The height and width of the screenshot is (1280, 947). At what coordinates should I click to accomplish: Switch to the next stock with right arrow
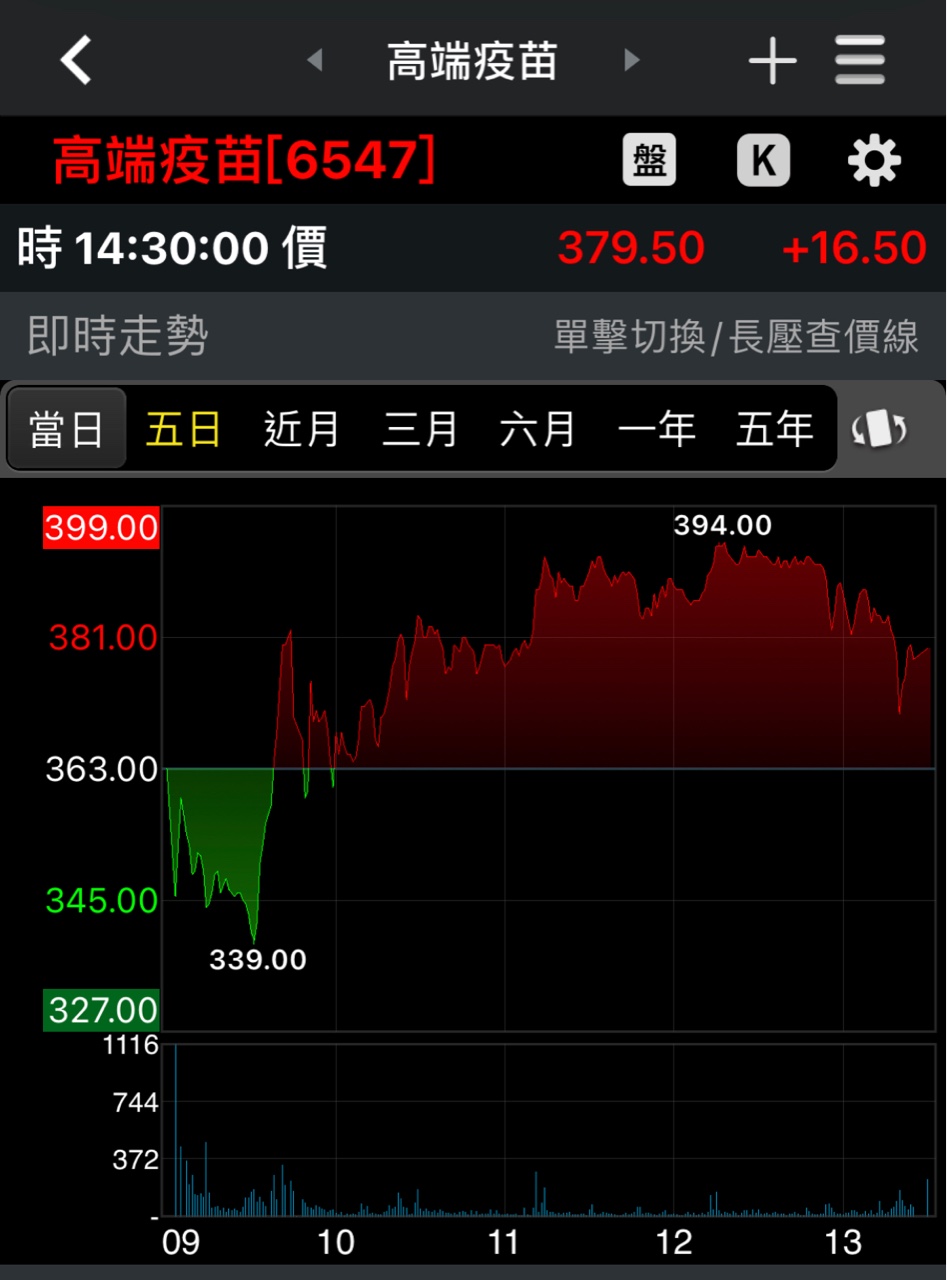pyautogui.click(x=631, y=60)
